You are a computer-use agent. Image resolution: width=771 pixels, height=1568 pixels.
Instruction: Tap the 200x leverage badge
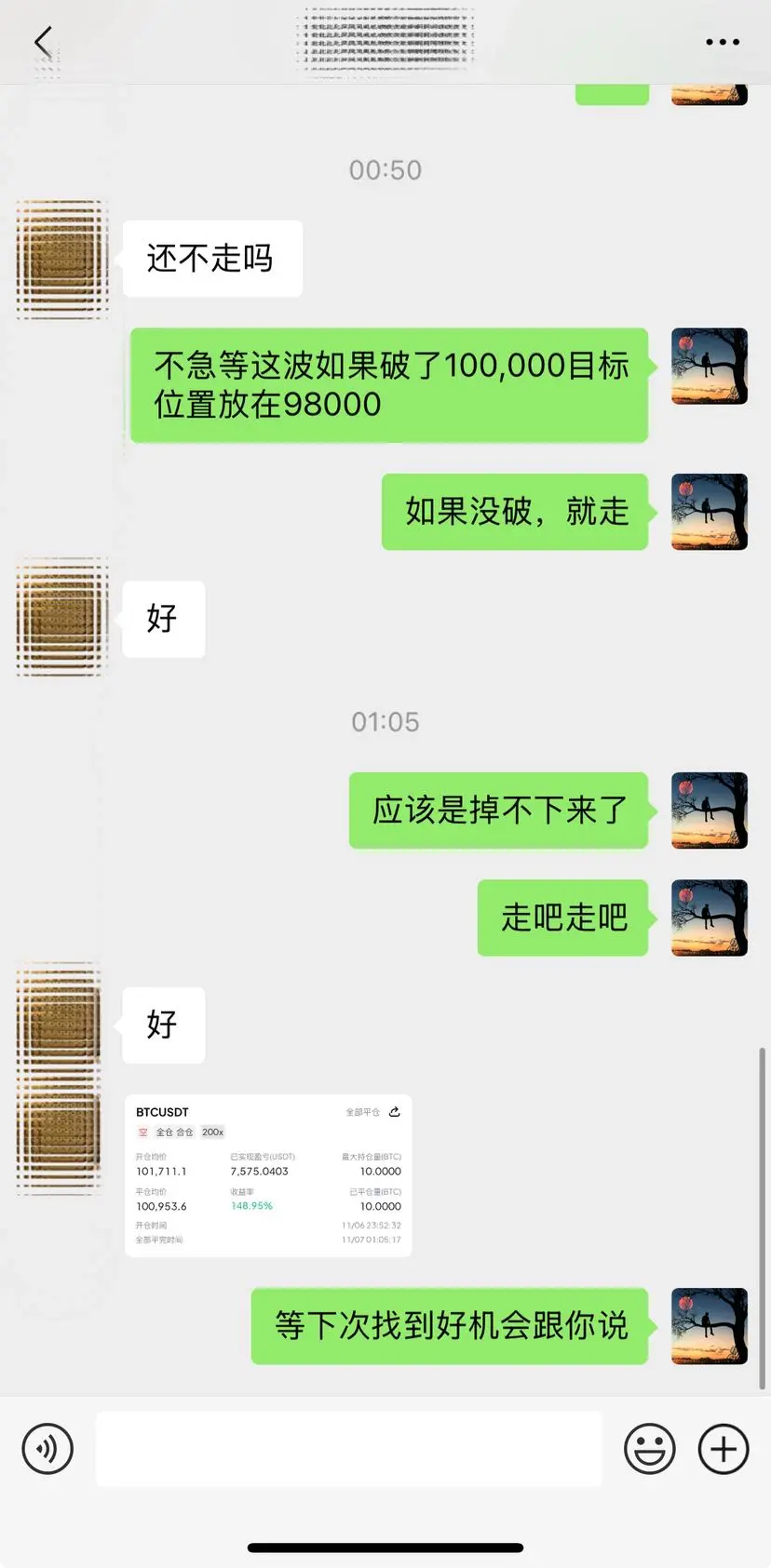212,1132
